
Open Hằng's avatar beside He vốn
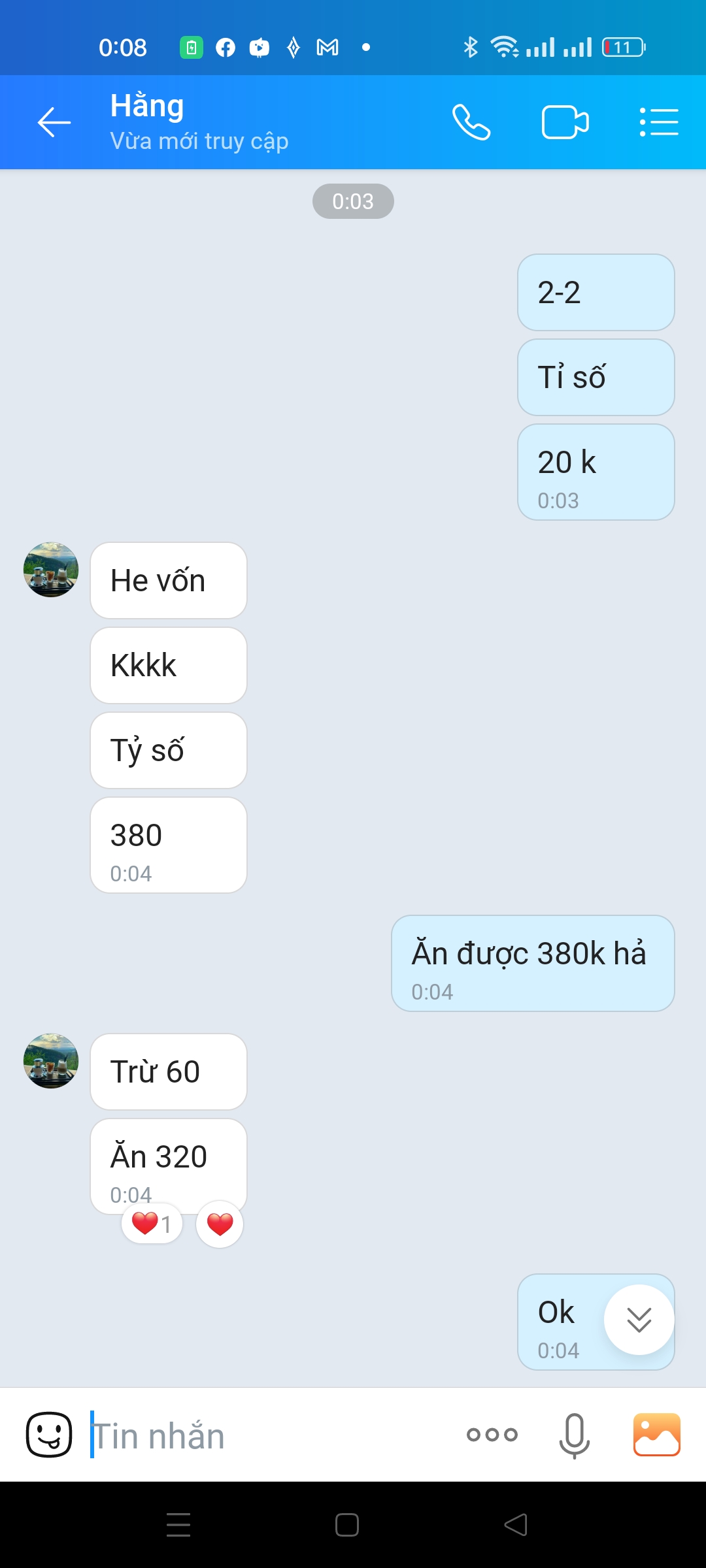coord(51,570)
